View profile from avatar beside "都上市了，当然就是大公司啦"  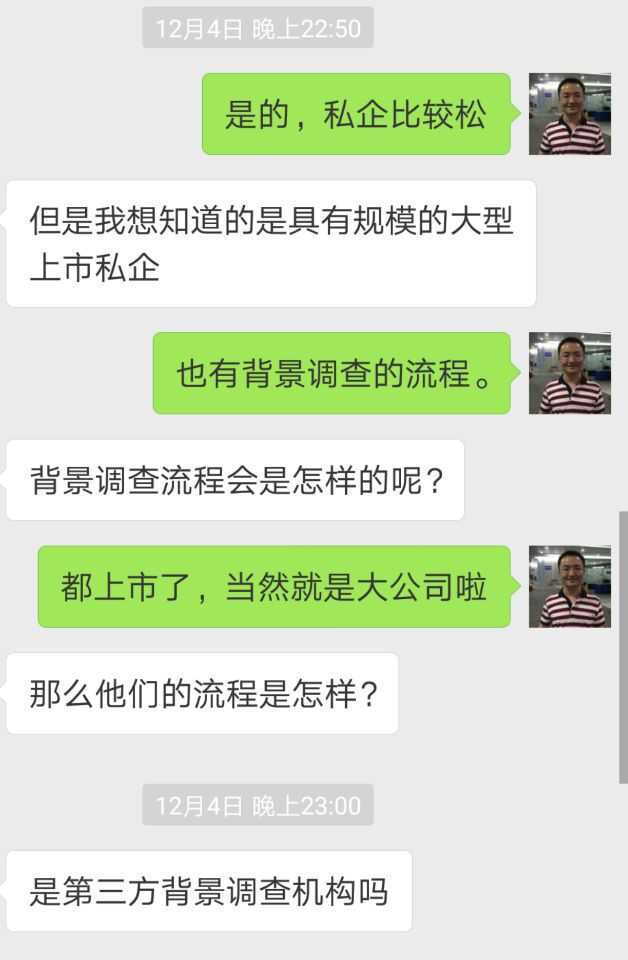(x=569, y=587)
